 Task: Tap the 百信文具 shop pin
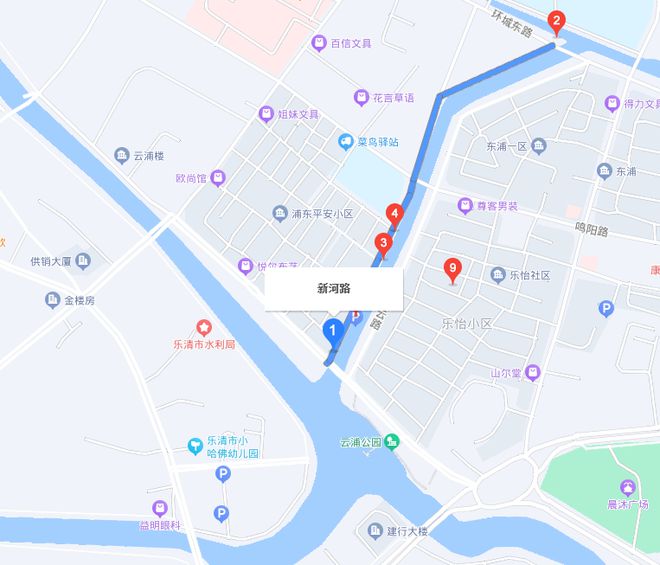click(x=320, y=43)
